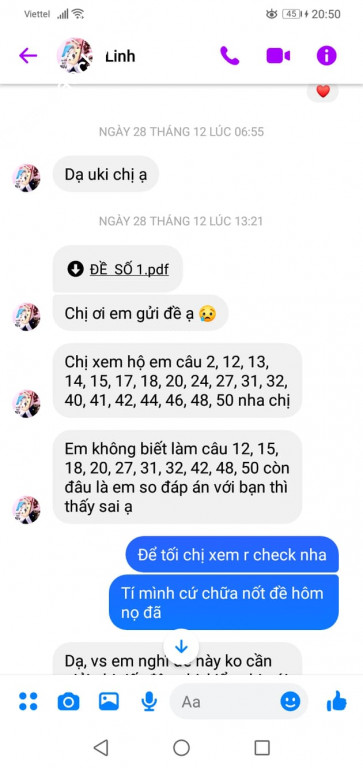
Task: Open the camera to take photo
Action: 69,702
